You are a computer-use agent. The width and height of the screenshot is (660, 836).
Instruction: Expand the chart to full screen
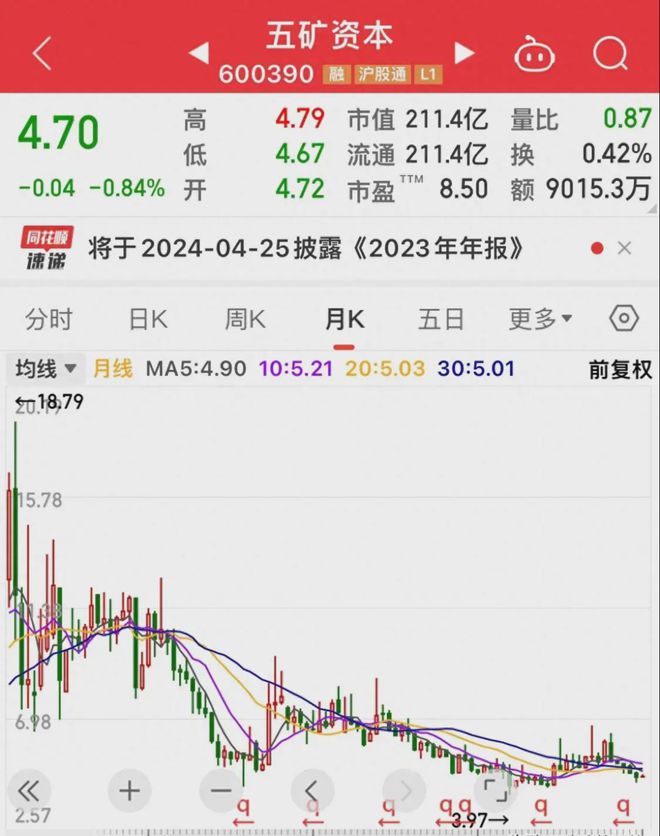pyautogui.click(x=495, y=790)
